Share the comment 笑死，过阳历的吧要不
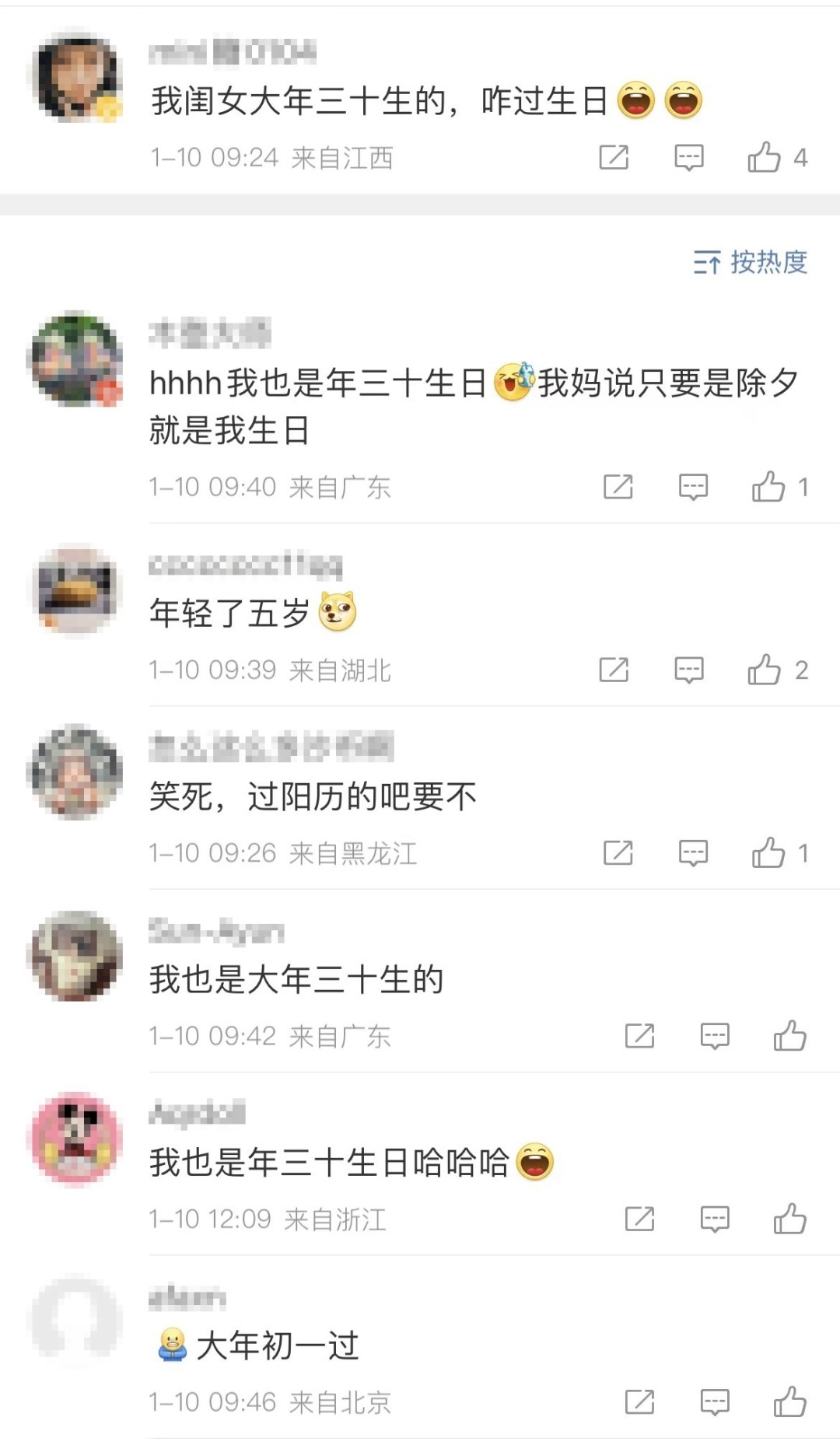This screenshot has width=840, height=1445. [618, 853]
